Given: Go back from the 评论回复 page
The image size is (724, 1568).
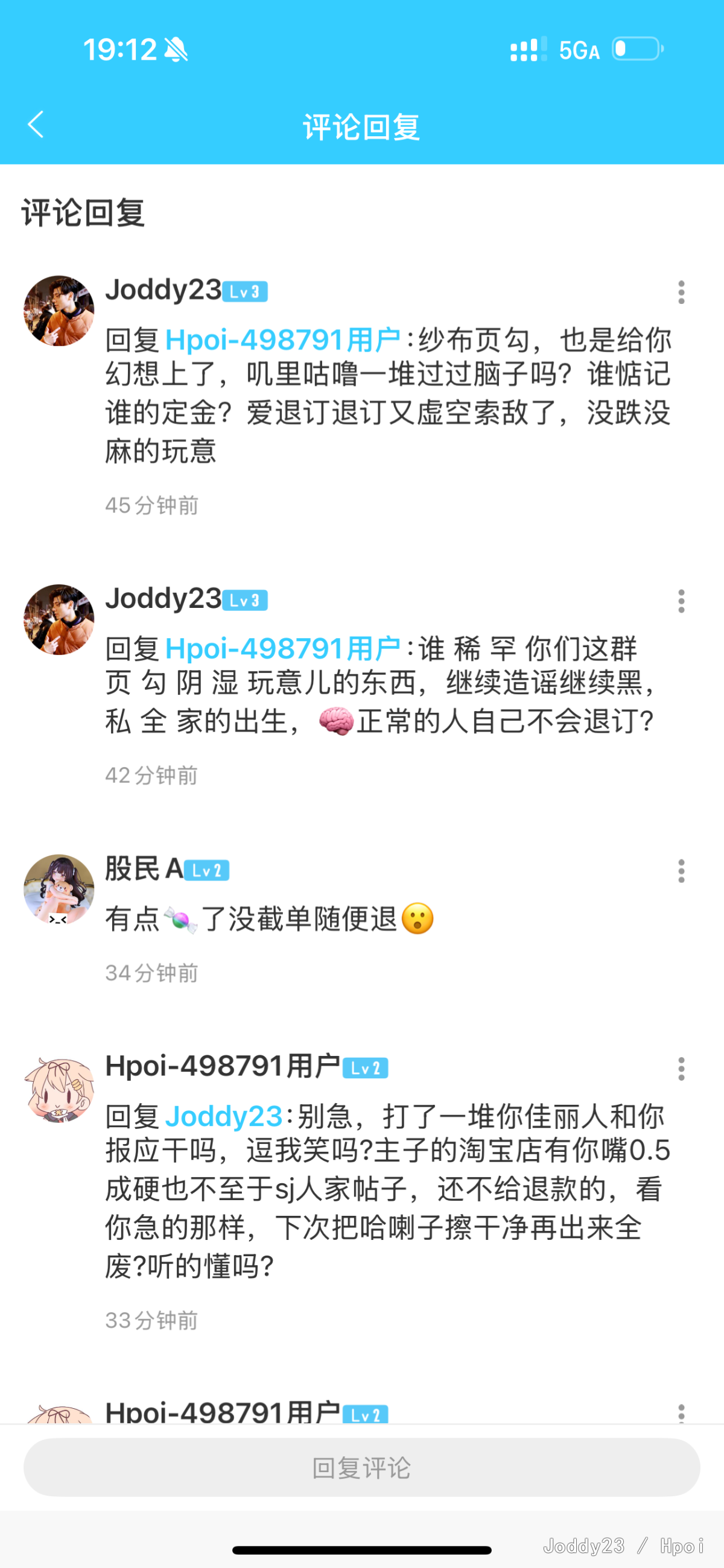Looking at the screenshot, I should click(x=36, y=125).
